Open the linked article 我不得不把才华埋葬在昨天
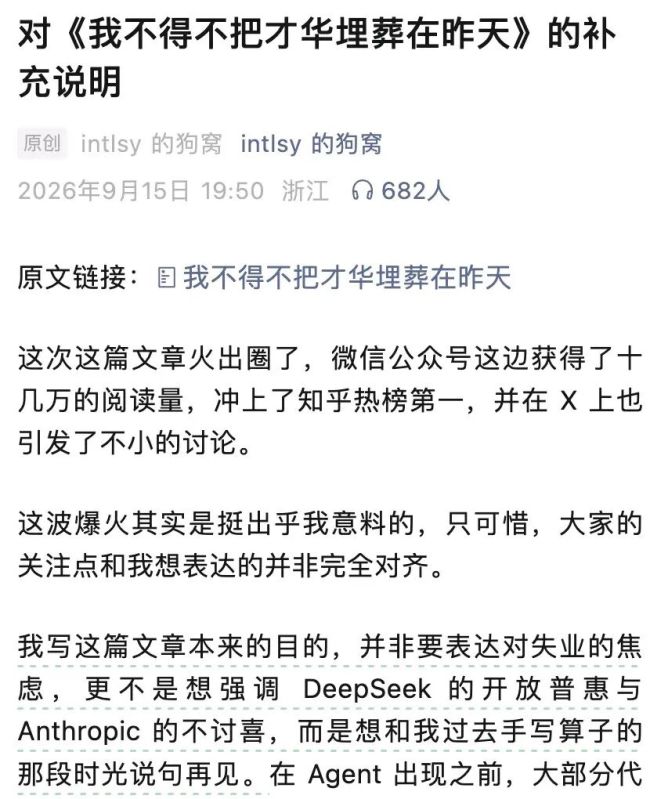 click(334, 278)
